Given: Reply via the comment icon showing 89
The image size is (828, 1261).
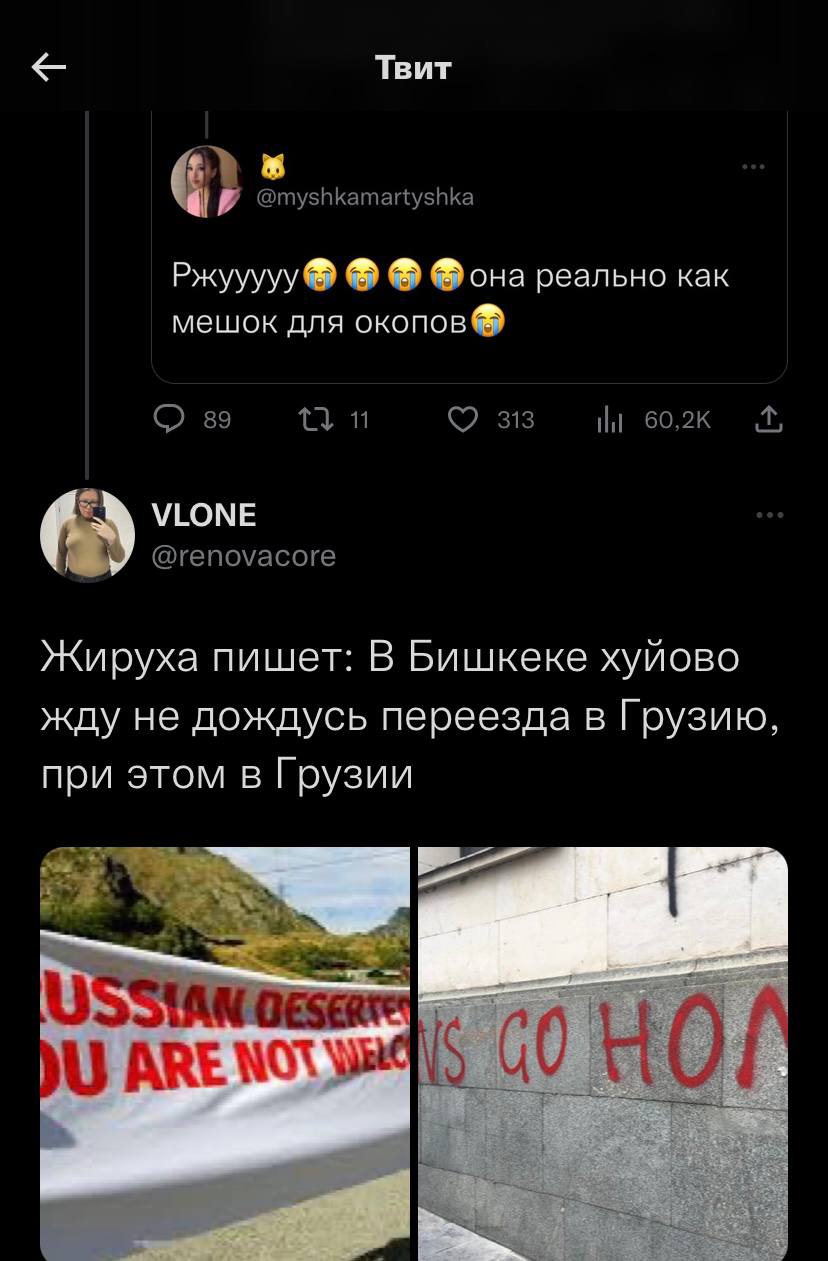Looking at the screenshot, I should (x=171, y=421).
